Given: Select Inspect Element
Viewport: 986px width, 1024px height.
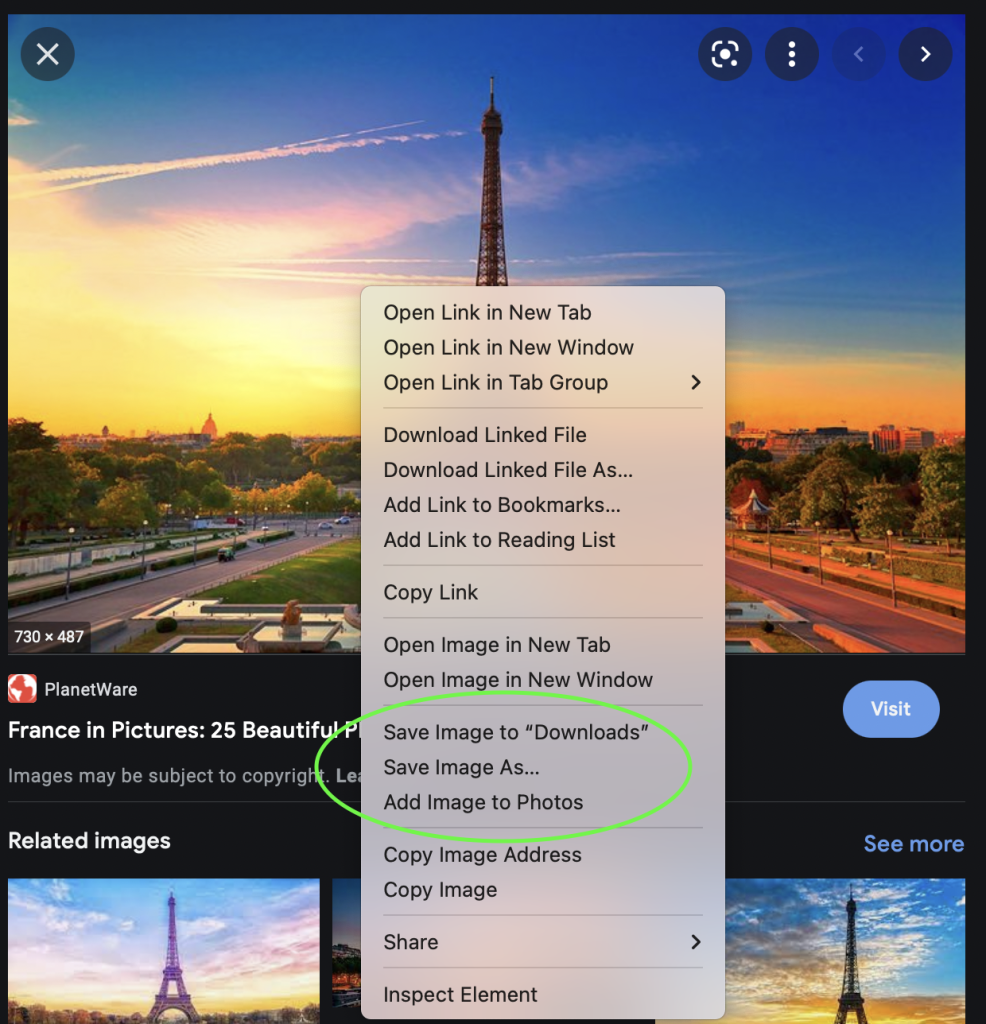Looking at the screenshot, I should click(460, 995).
